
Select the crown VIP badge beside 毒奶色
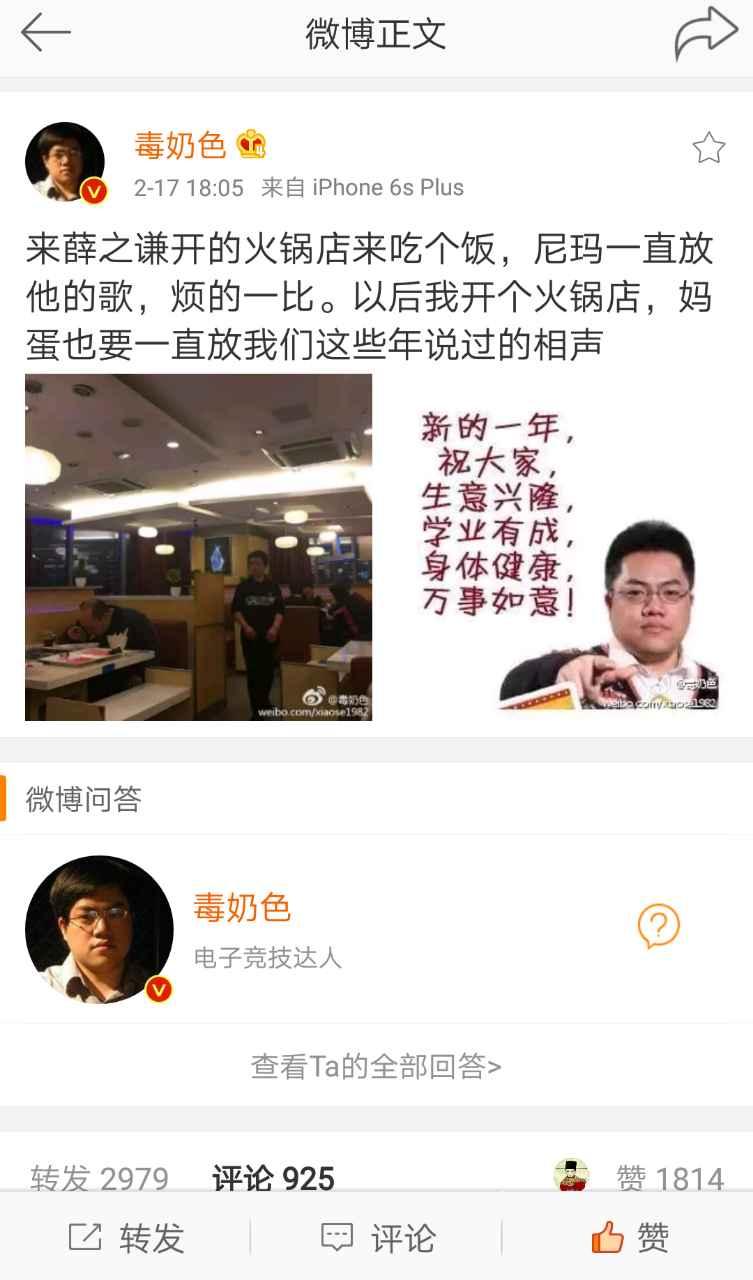253,144
